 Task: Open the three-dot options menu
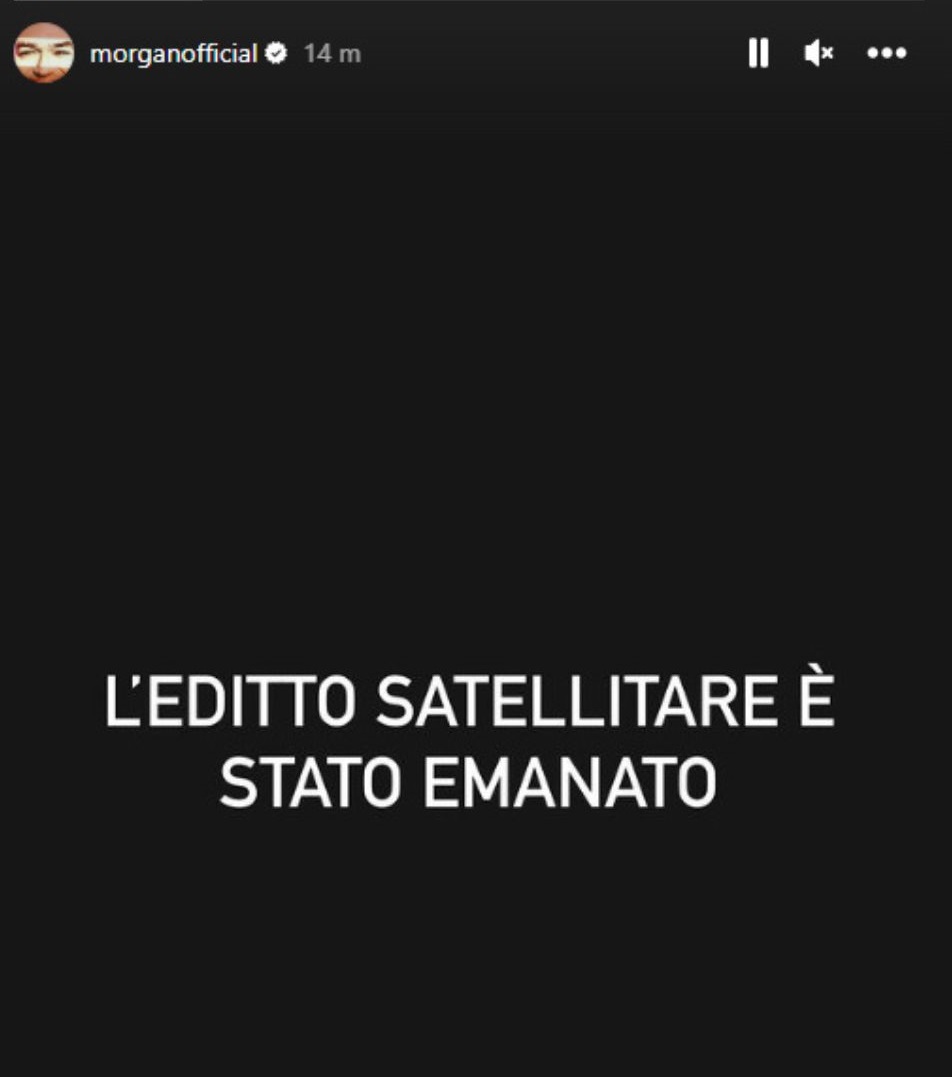click(886, 53)
